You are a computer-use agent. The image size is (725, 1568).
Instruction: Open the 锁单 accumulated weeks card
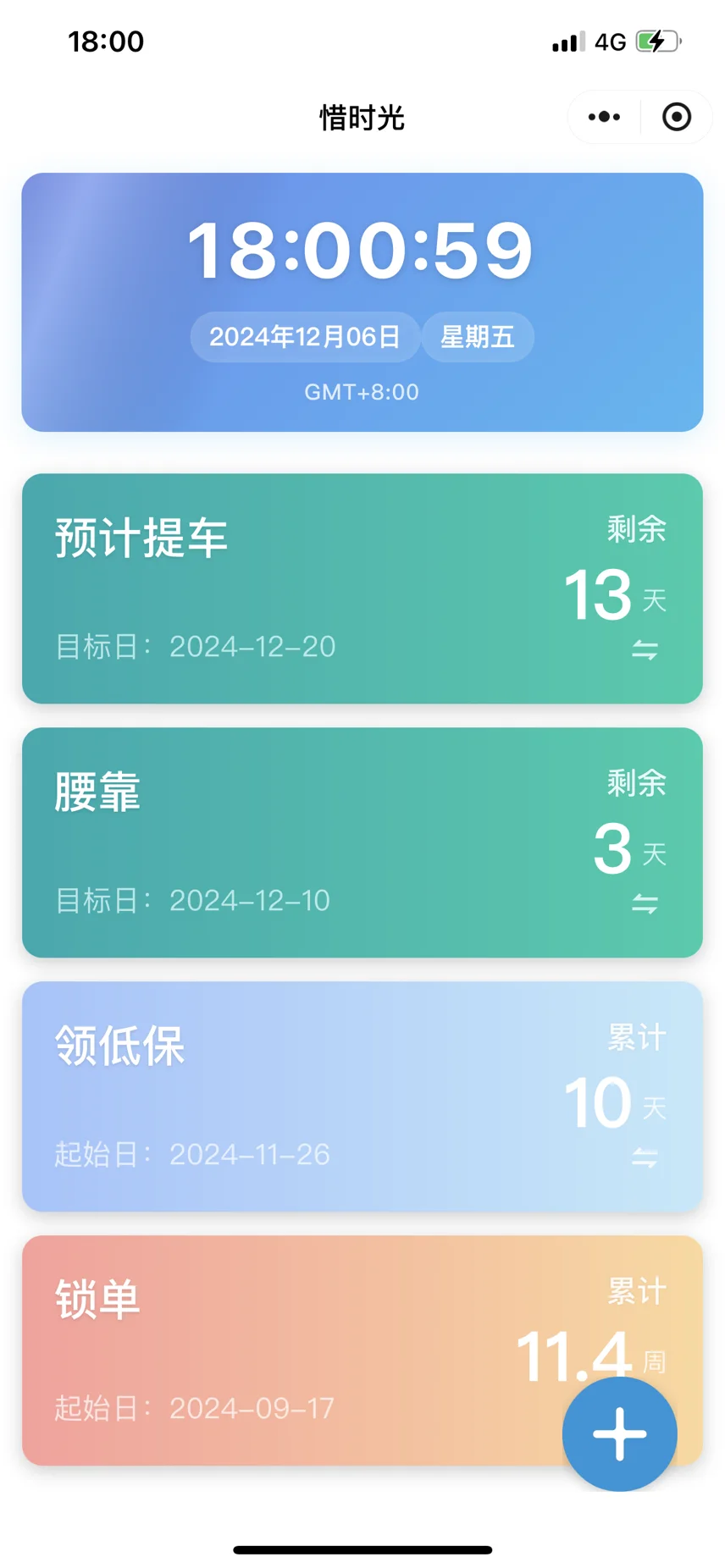coord(362,1350)
